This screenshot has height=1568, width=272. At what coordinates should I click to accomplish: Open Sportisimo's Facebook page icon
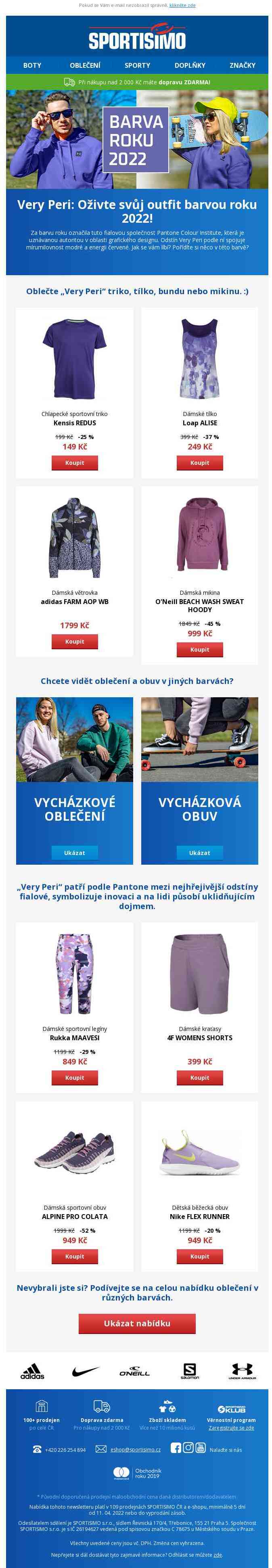(176, 1448)
